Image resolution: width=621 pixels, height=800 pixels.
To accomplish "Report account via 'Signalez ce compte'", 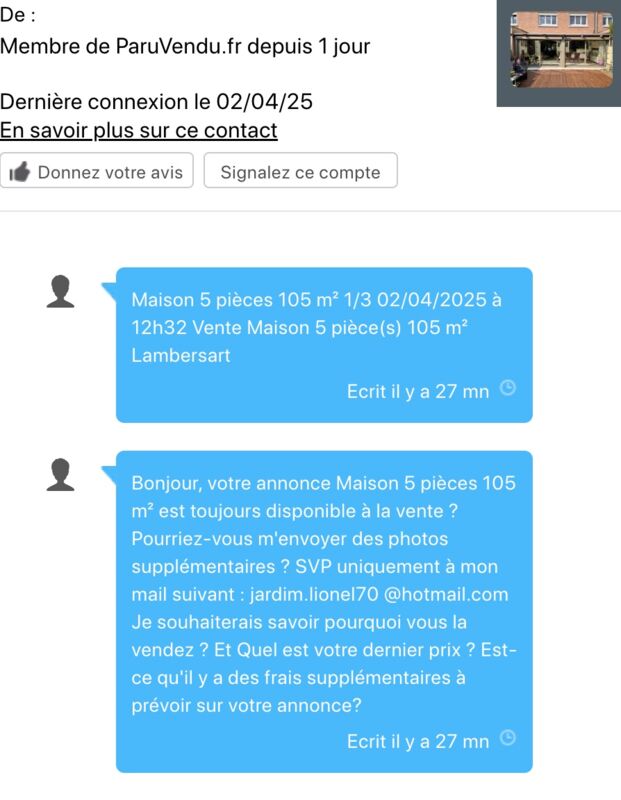I will pyautogui.click(x=300, y=171).
